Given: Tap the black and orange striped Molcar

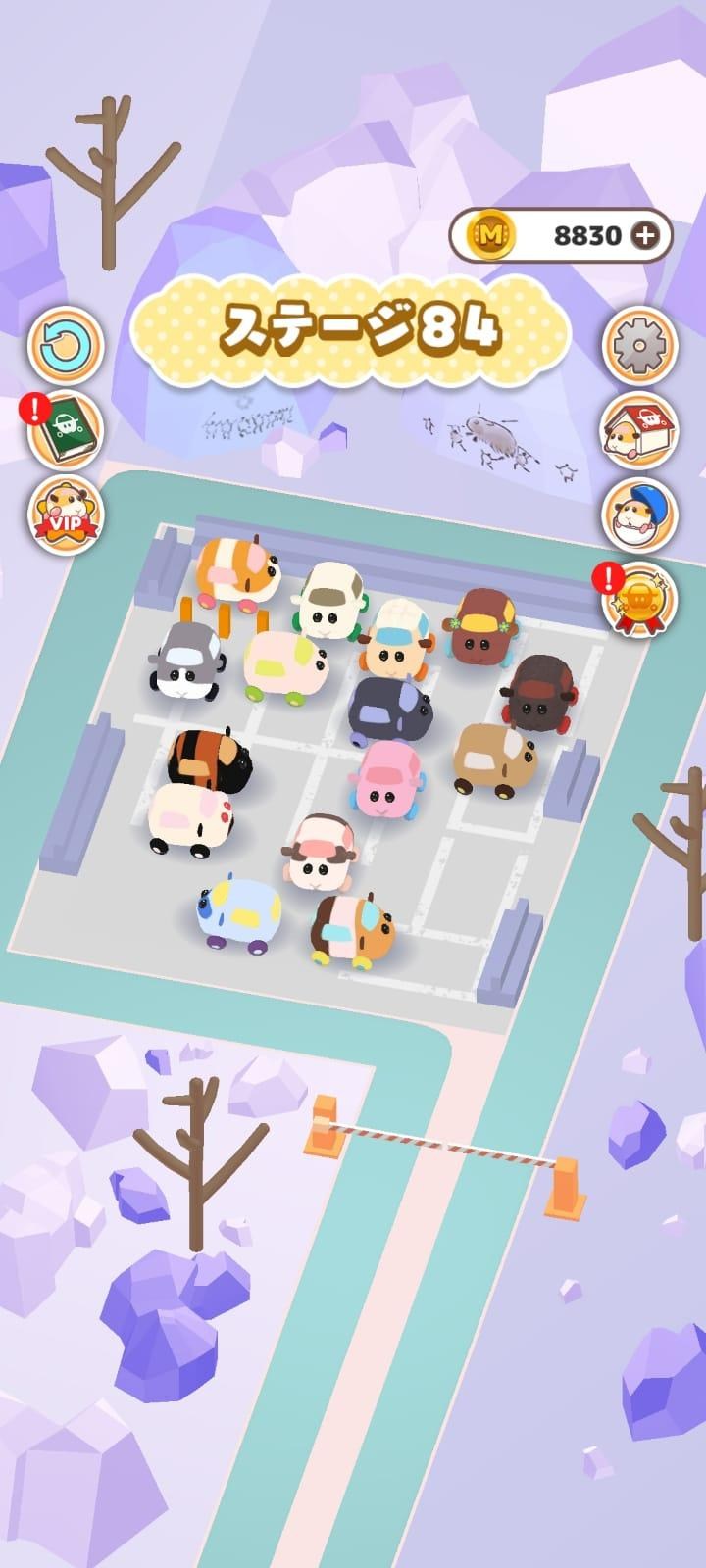Looking at the screenshot, I should click(209, 757).
